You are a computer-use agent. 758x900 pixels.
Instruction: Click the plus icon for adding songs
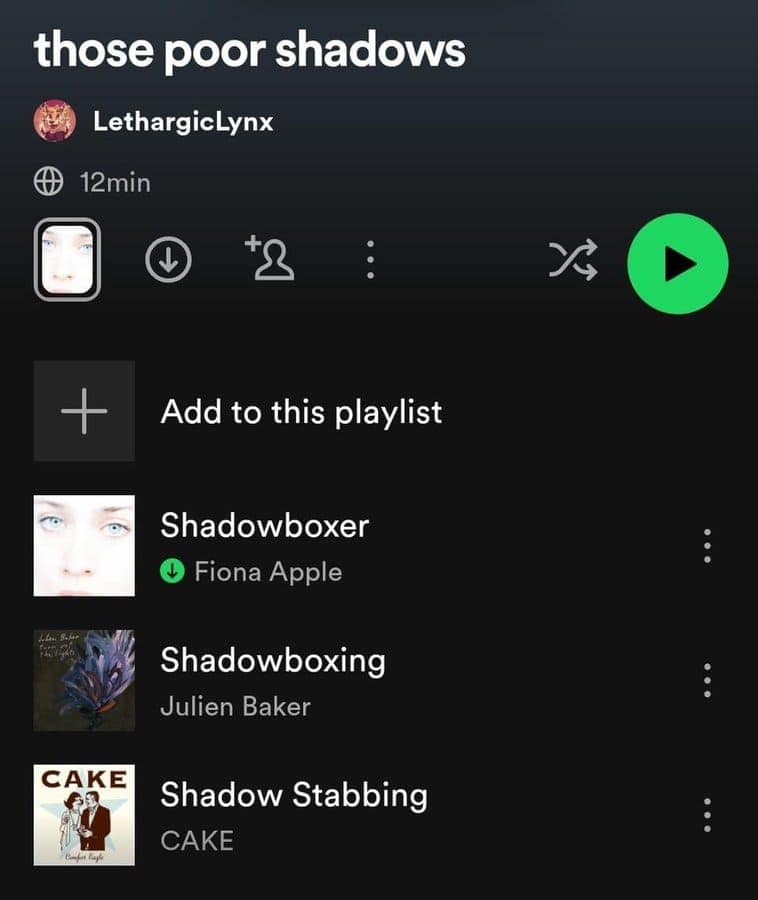(x=84, y=410)
